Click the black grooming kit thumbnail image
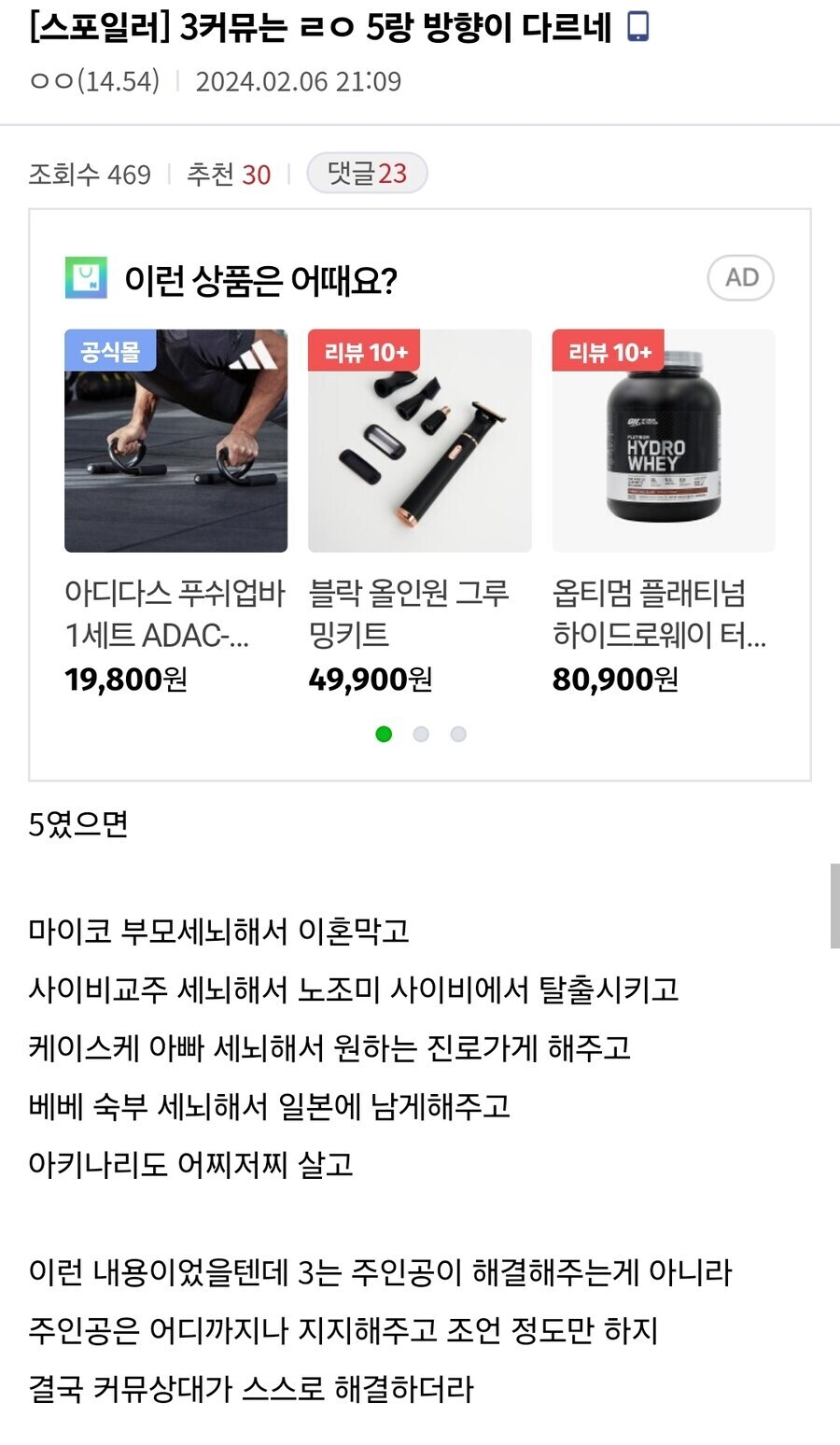The image size is (840, 1445). [419, 440]
